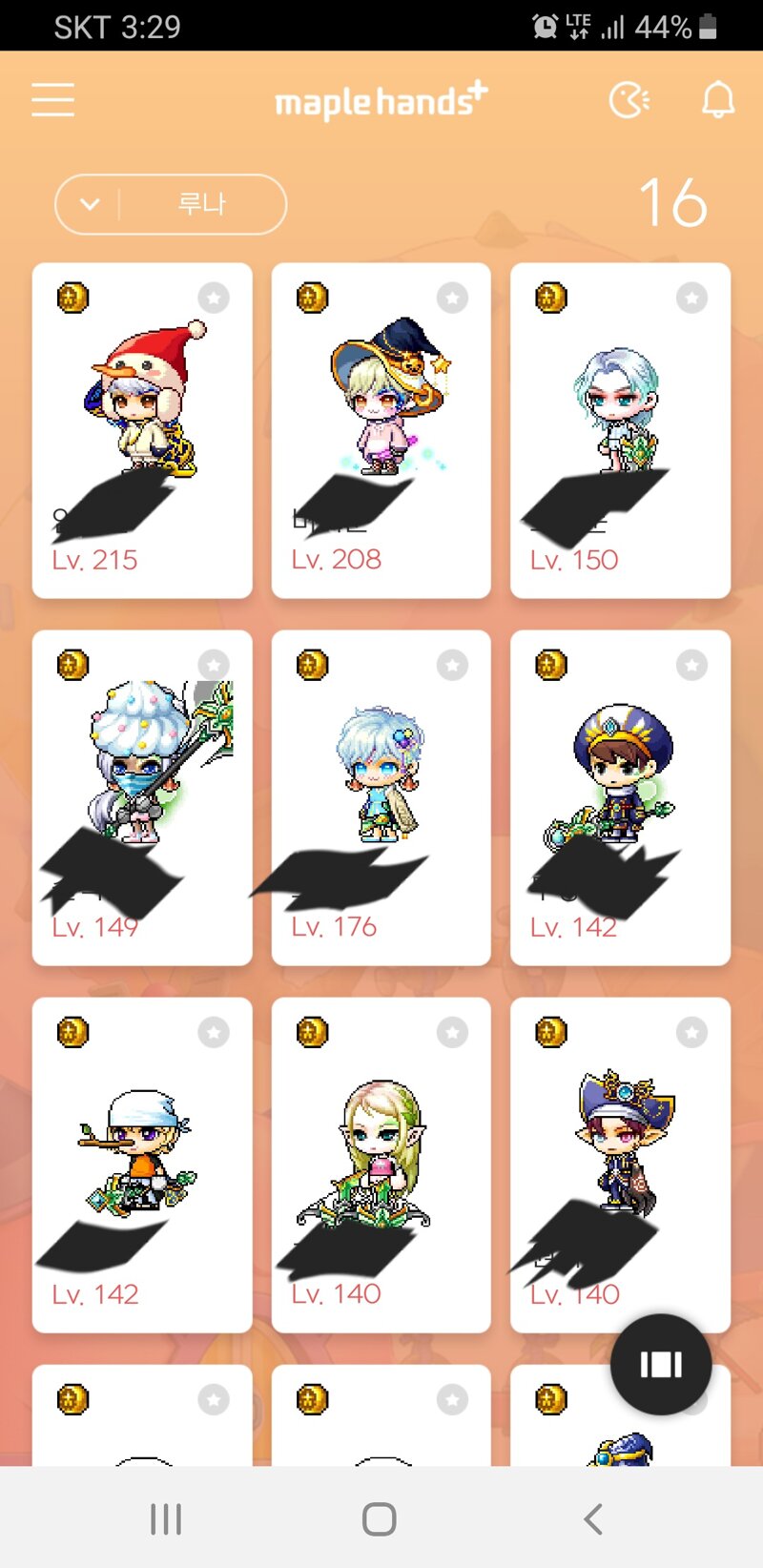Tap the black floating carousel view button
Viewport: 763px width, 1568px height.
point(660,1364)
